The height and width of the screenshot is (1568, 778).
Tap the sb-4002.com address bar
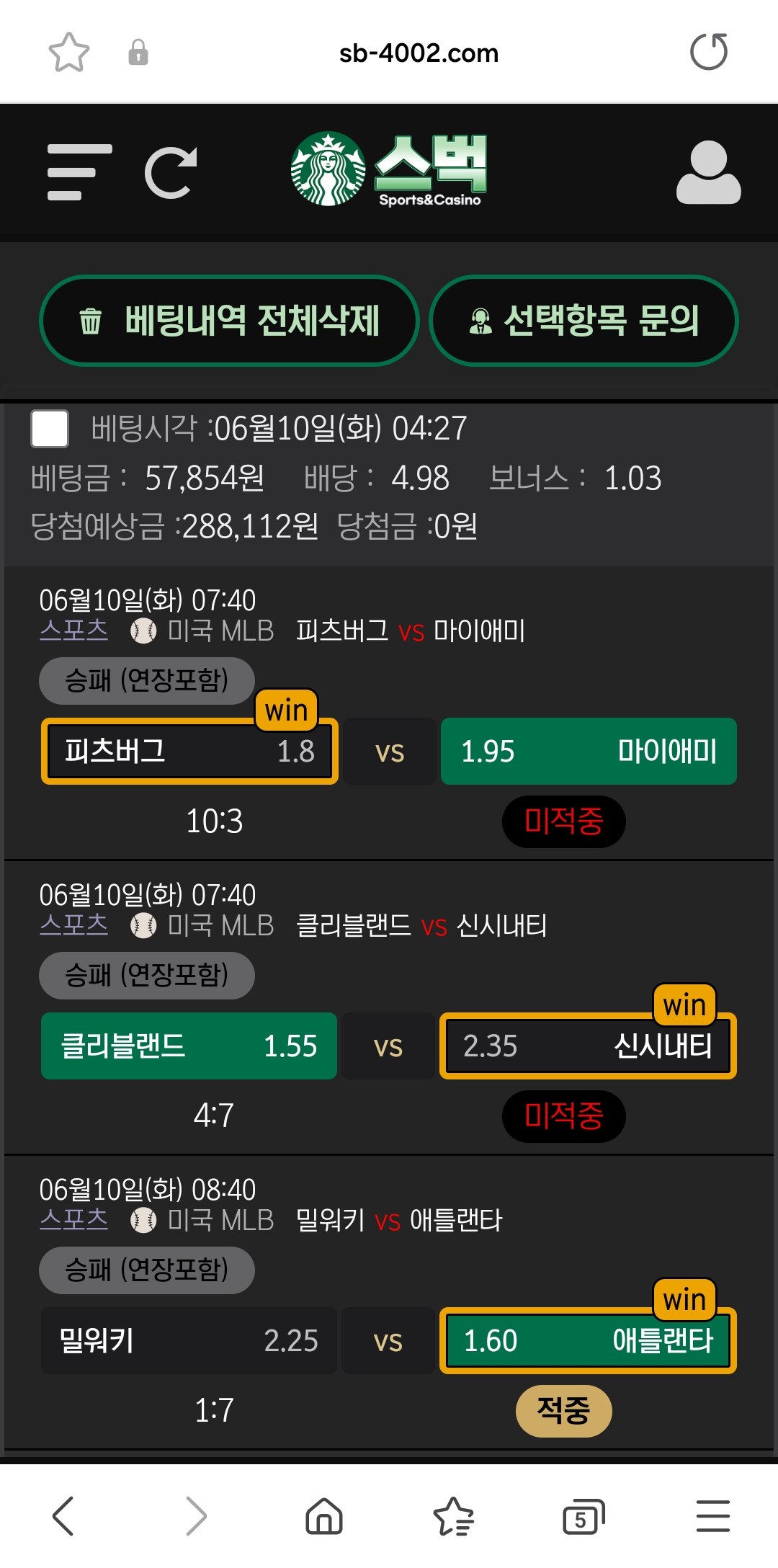[419, 53]
